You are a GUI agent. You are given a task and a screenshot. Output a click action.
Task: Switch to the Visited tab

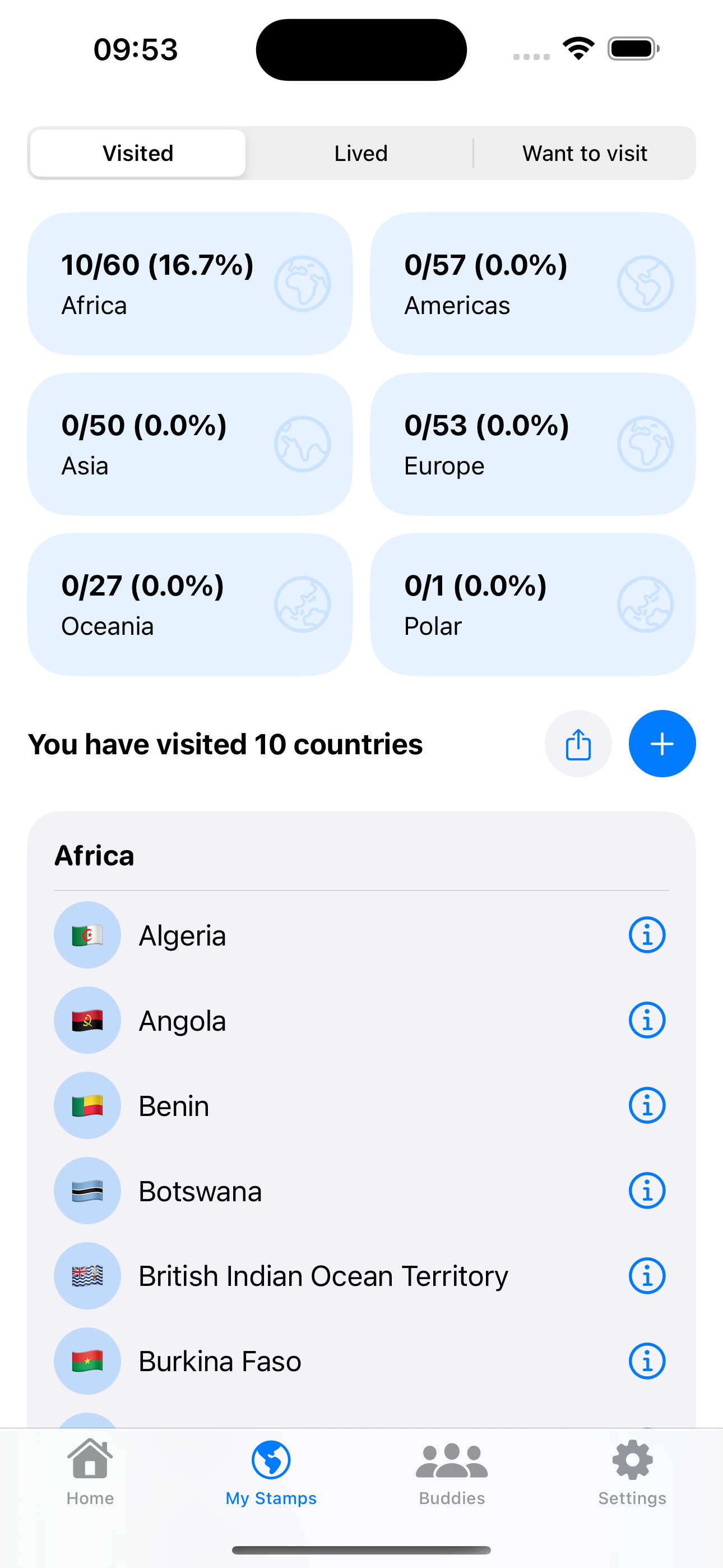click(x=137, y=153)
